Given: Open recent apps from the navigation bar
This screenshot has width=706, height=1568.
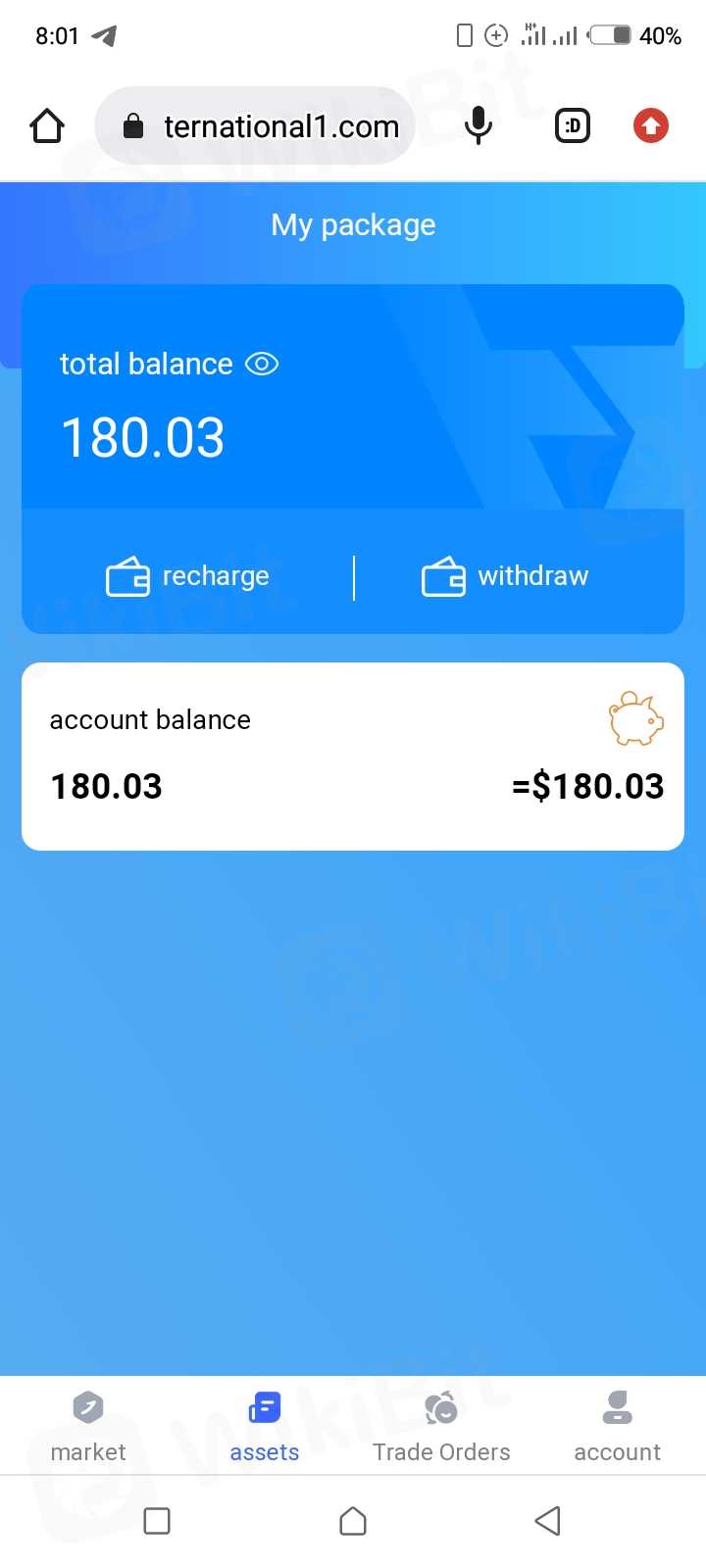Looking at the screenshot, I should click(157, 1521).
